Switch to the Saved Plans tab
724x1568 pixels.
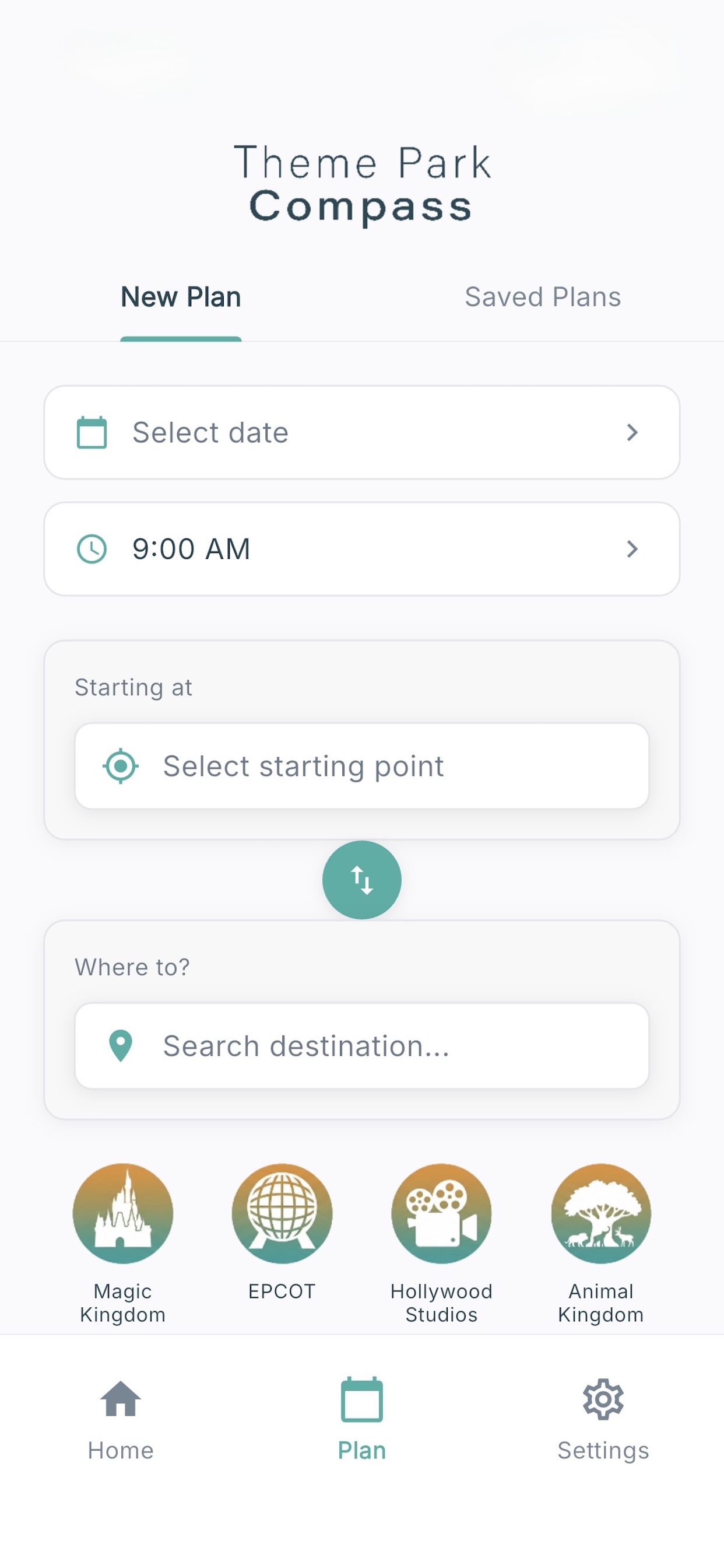pos(542,296)
